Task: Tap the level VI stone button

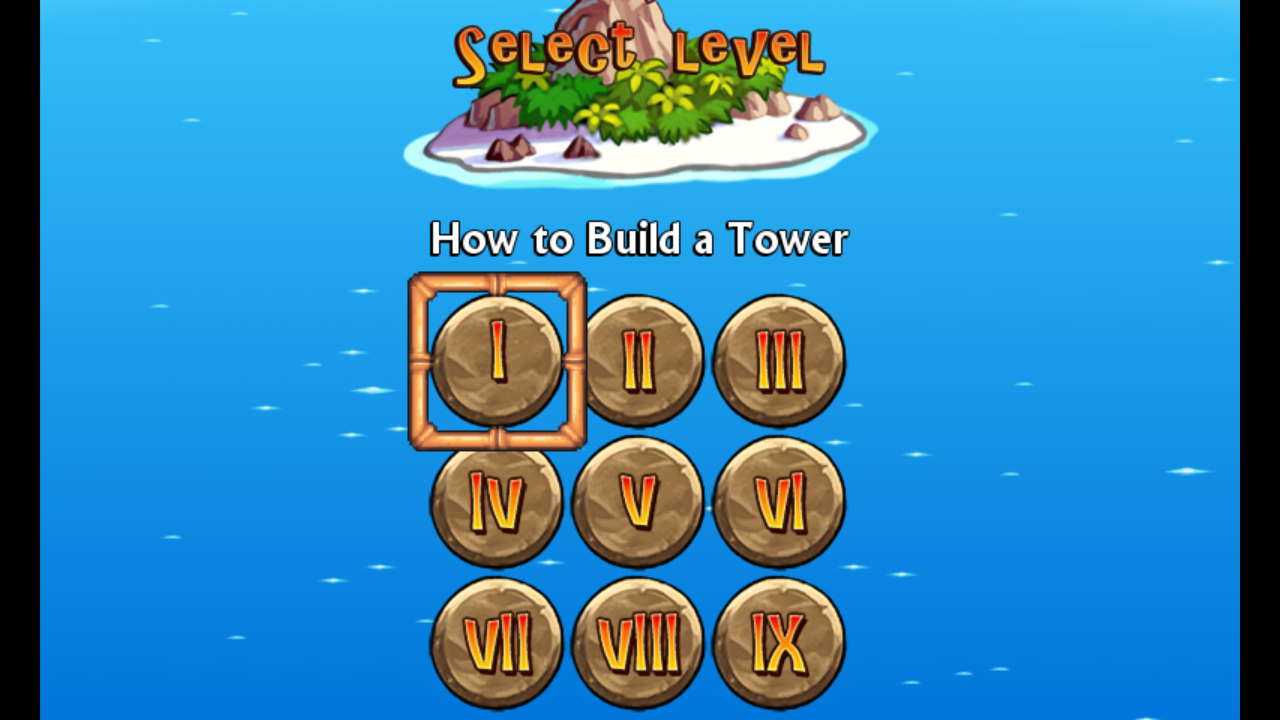Action: pyautogui.click(x=779, y=502)
